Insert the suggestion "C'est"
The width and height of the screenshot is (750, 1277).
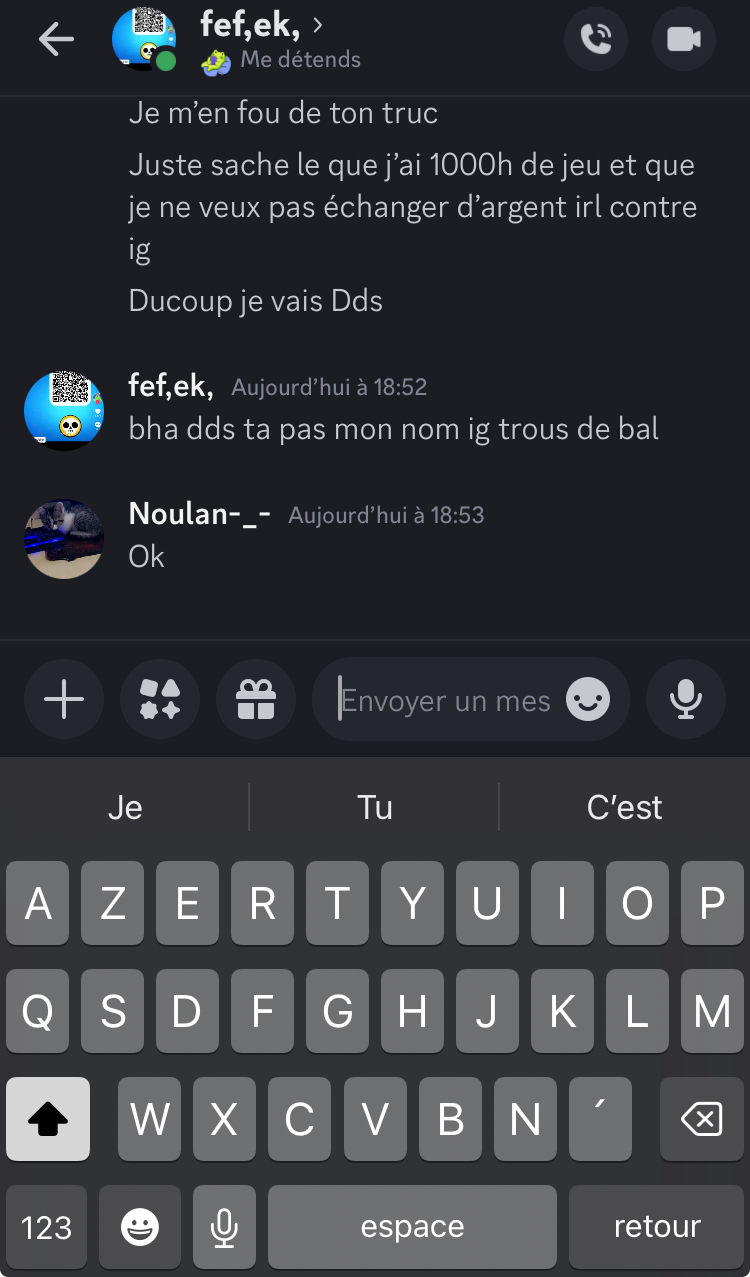click(x=625, y=807)
